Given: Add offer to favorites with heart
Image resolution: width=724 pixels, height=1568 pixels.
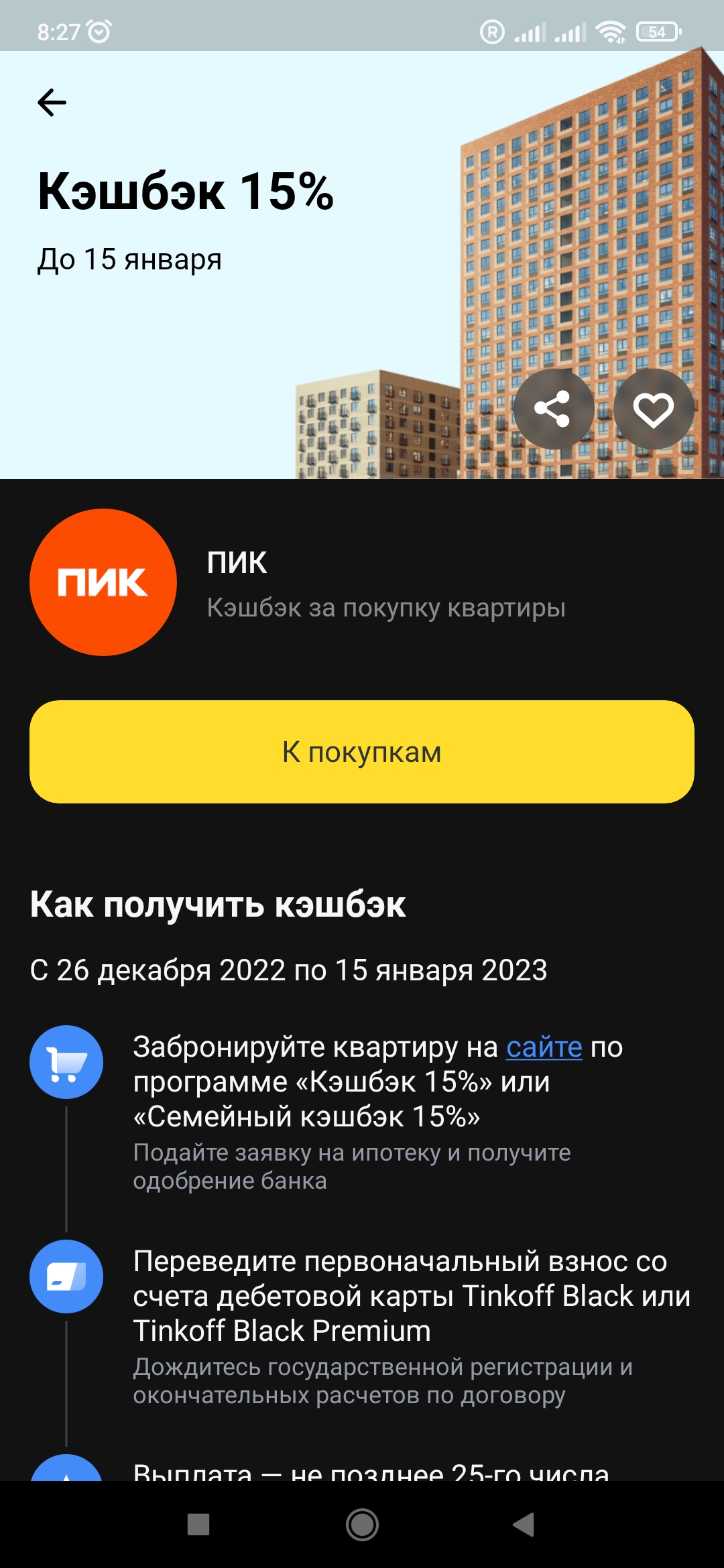Looking at the screenshot, I should pyautogui.click(x=654, y=409).
